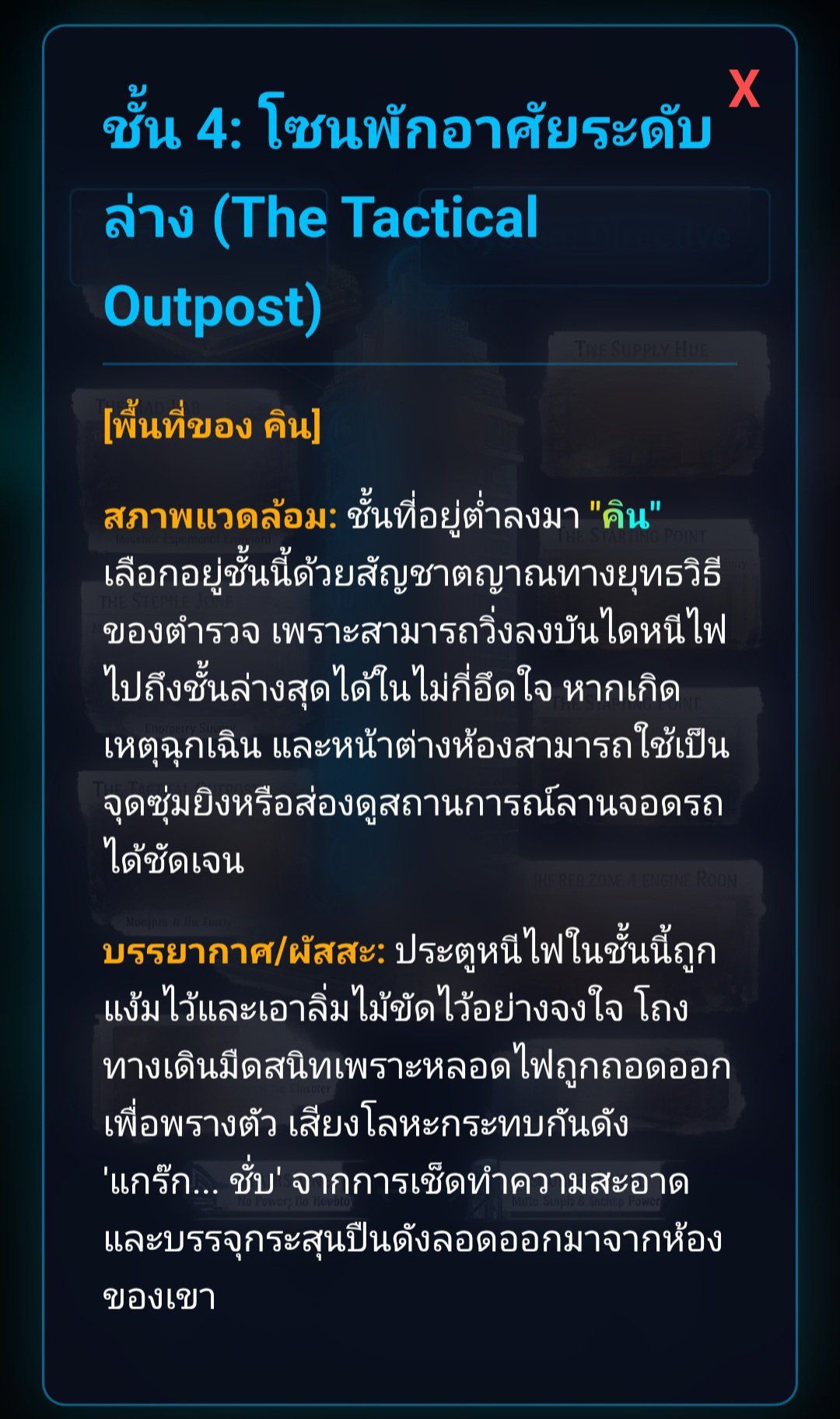
Task: Close the Tactical Outpost info dialog
Action: pyautogui.click(x=744, y=89)
